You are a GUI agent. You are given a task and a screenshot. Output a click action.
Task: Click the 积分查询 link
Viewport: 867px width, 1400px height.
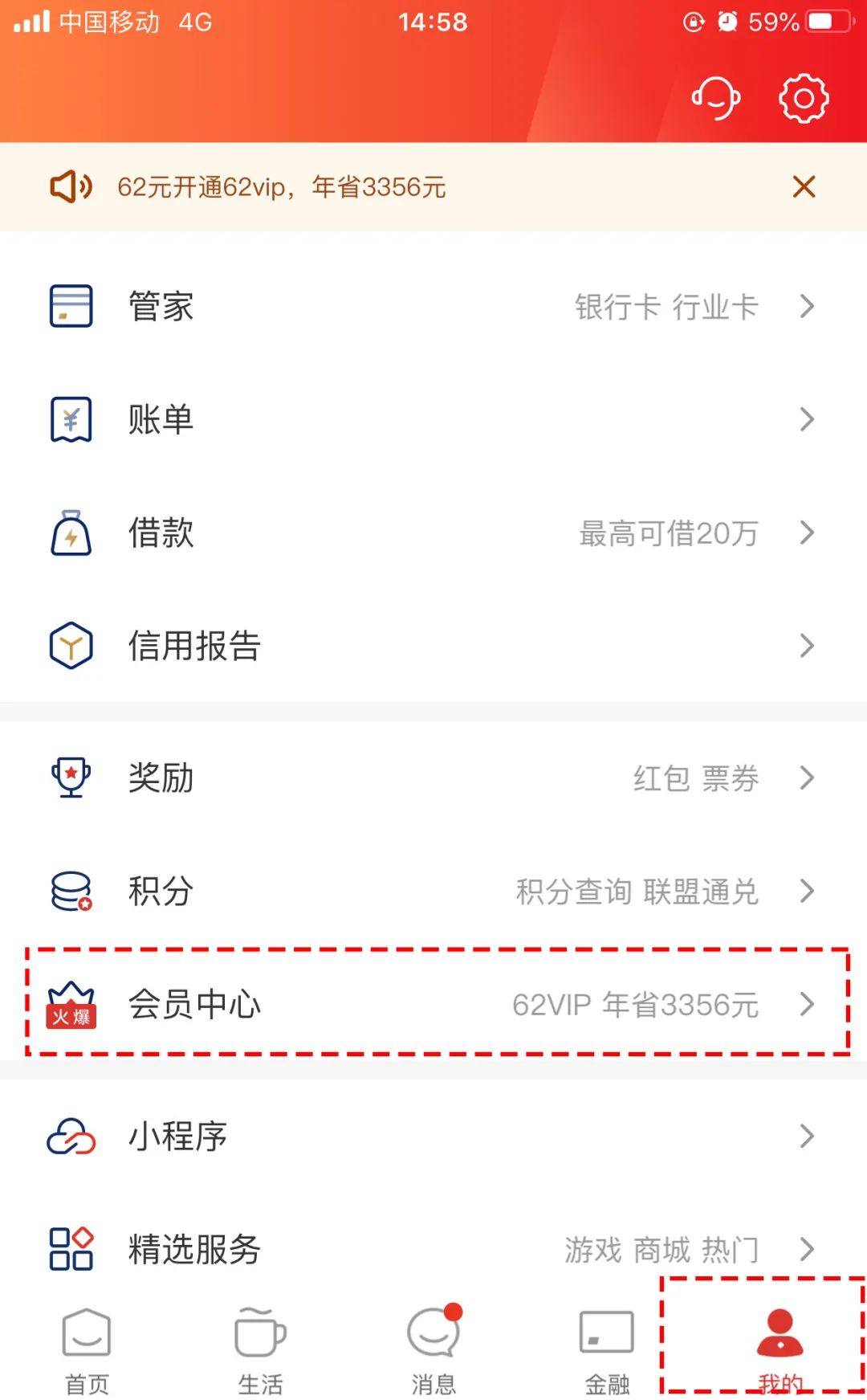click(572, 890)
